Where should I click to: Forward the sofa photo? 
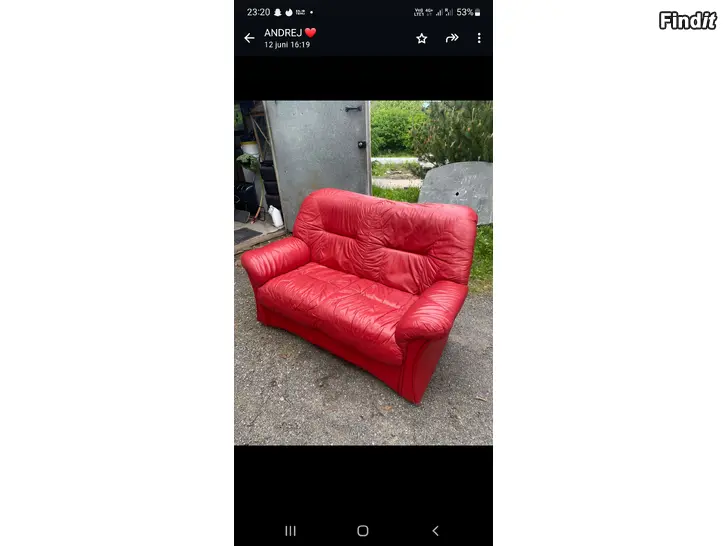click(x=451, y=38)
